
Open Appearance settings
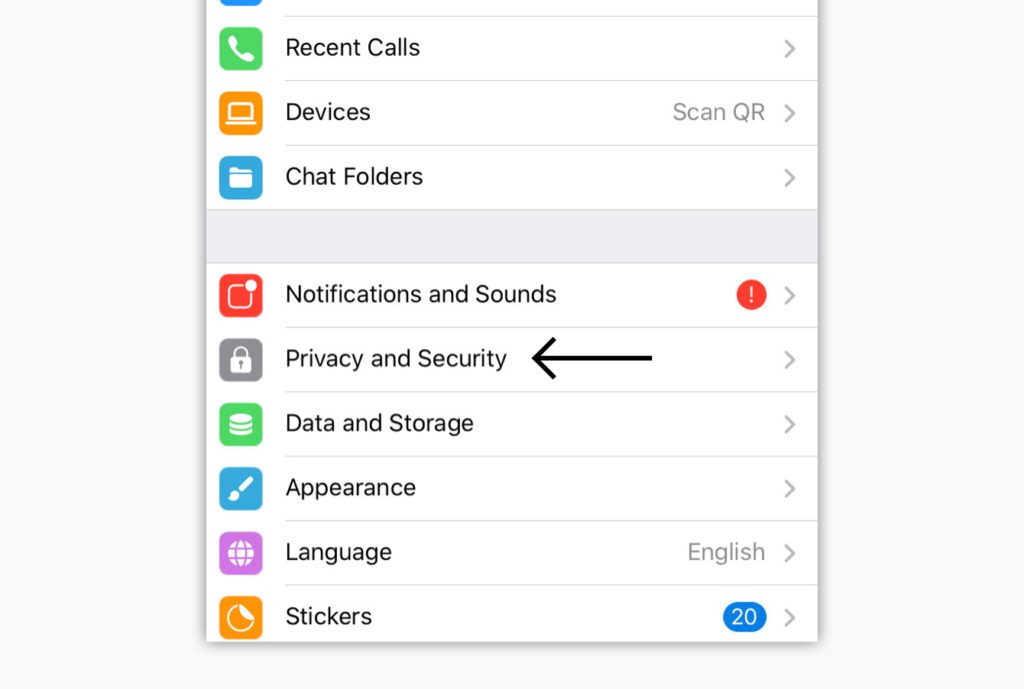(350, 488)
